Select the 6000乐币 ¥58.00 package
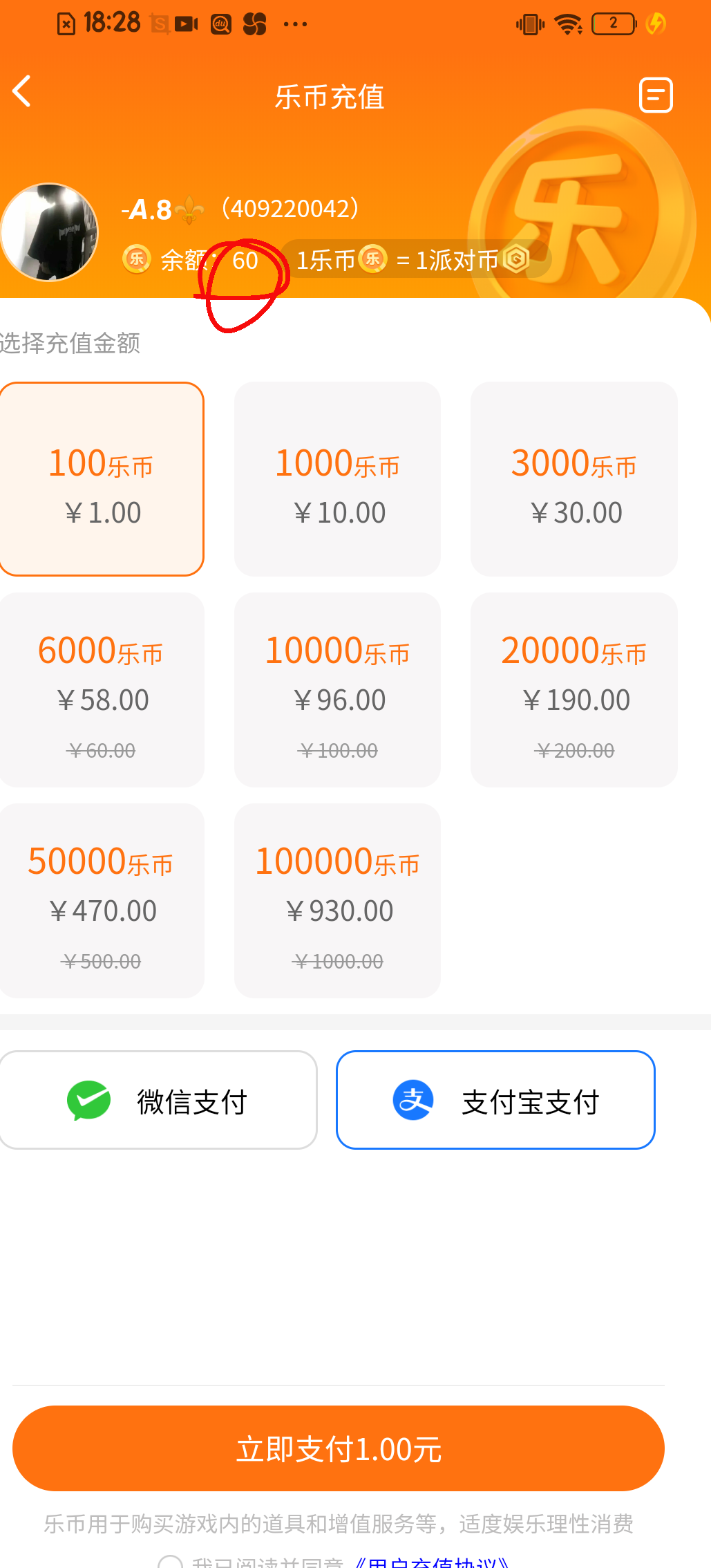Screen dimensions: 711x1568 click(102, 690)
